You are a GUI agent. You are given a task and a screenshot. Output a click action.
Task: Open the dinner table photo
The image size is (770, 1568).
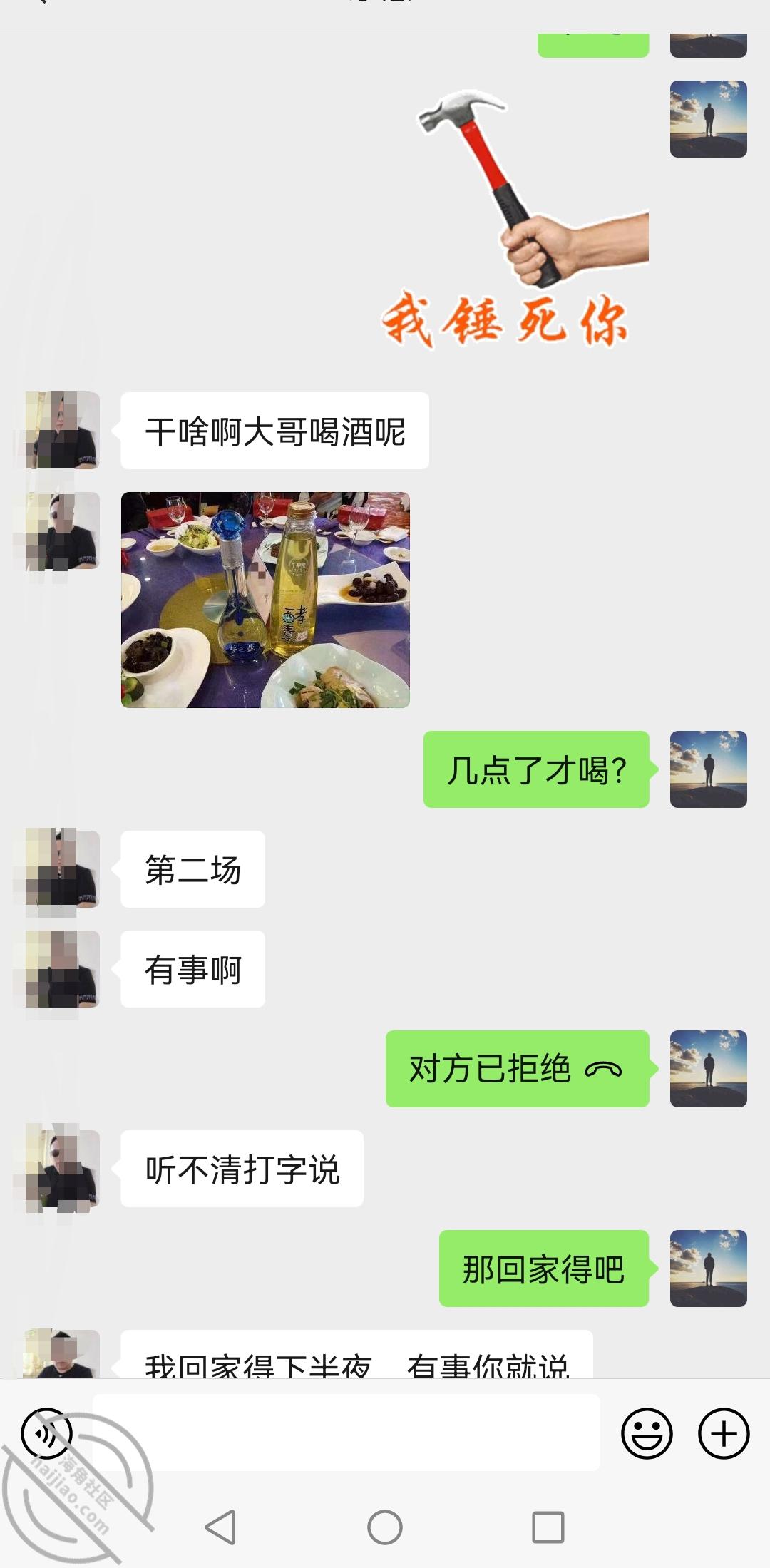point(265,600)
